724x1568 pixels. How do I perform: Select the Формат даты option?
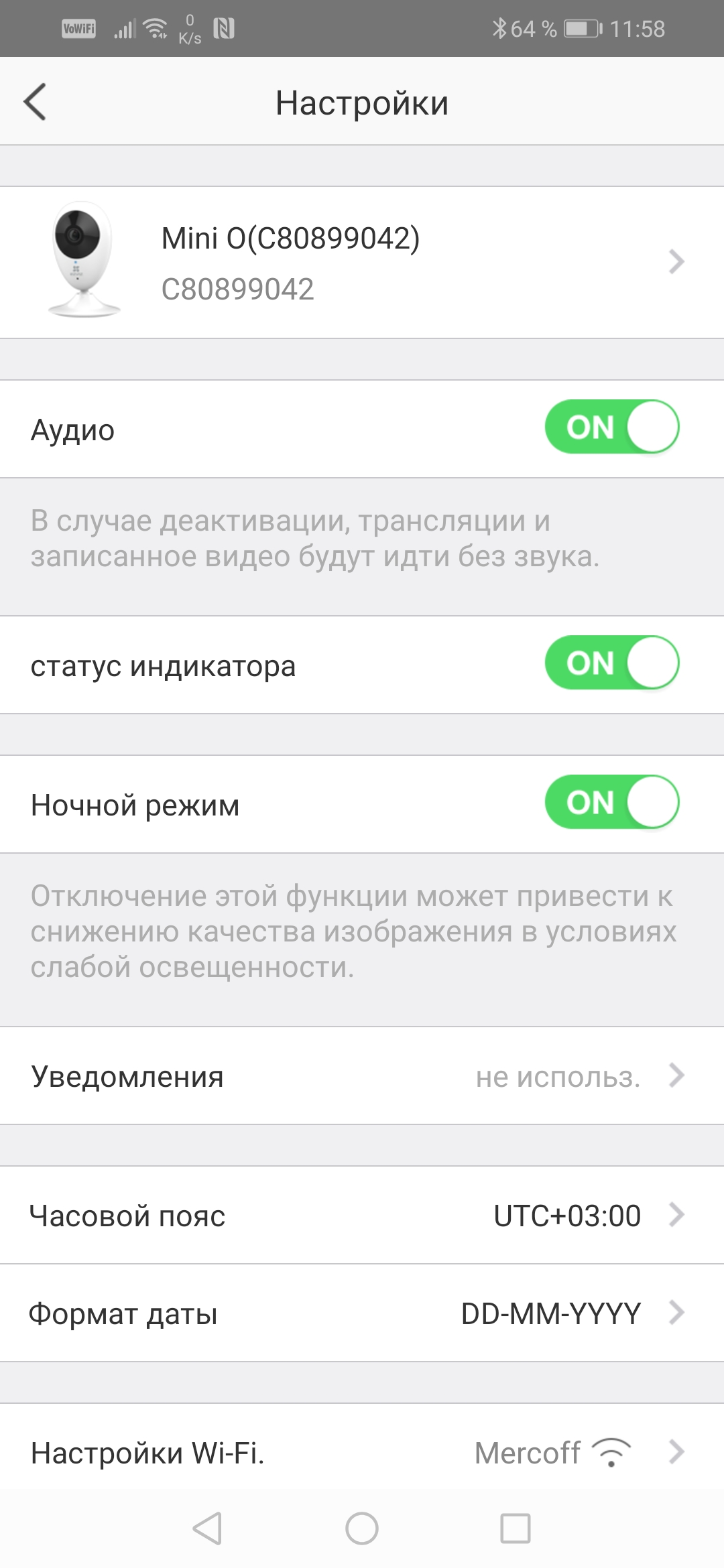point(362,1313)
